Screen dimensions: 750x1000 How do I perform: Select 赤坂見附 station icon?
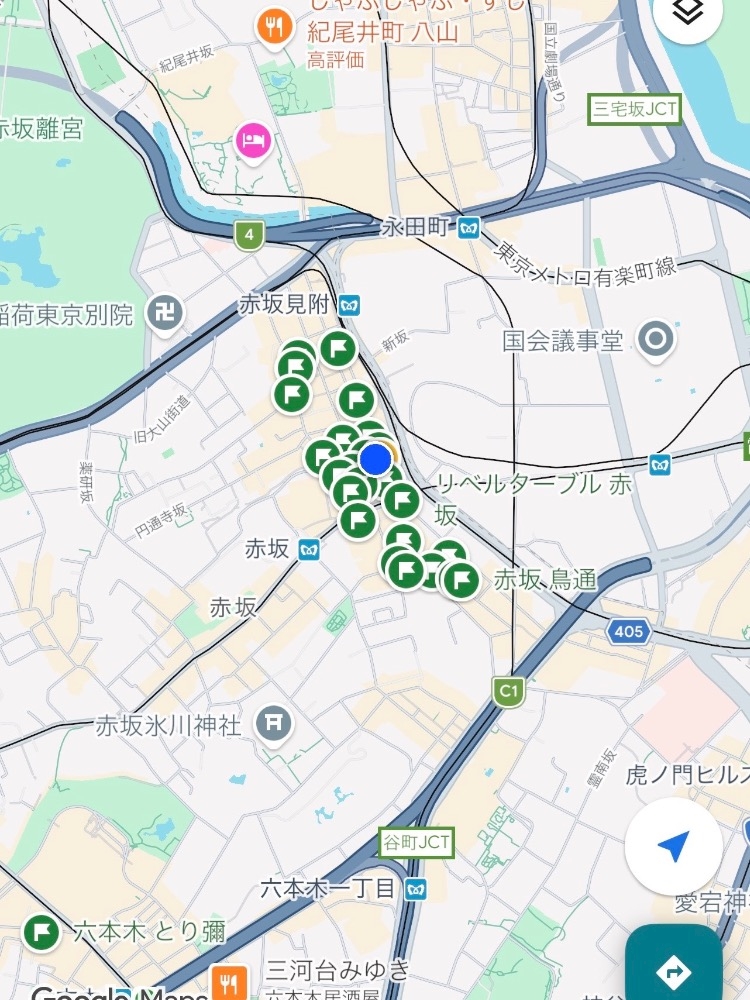(349, 305)
